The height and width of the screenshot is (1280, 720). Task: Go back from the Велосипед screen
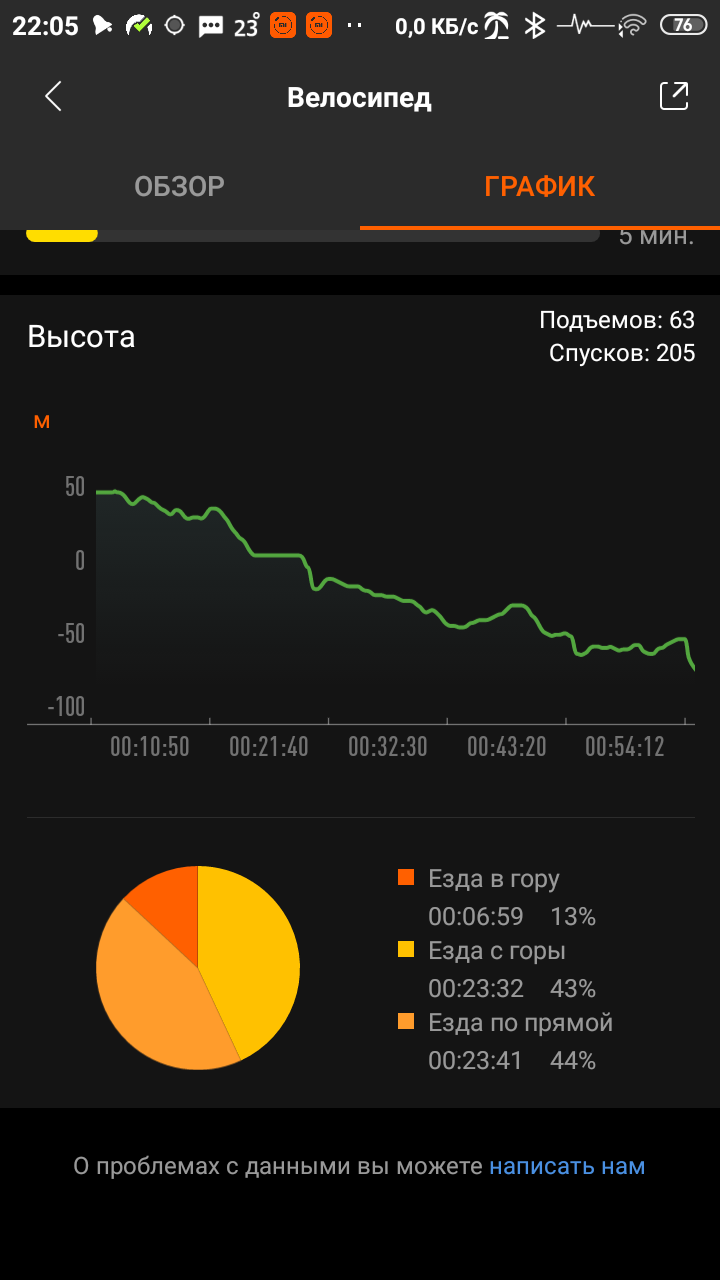click(x=54, y=96)
